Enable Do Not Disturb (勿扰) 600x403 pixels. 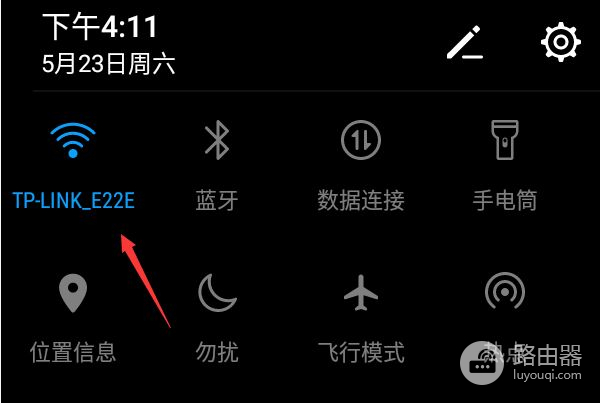217,293
